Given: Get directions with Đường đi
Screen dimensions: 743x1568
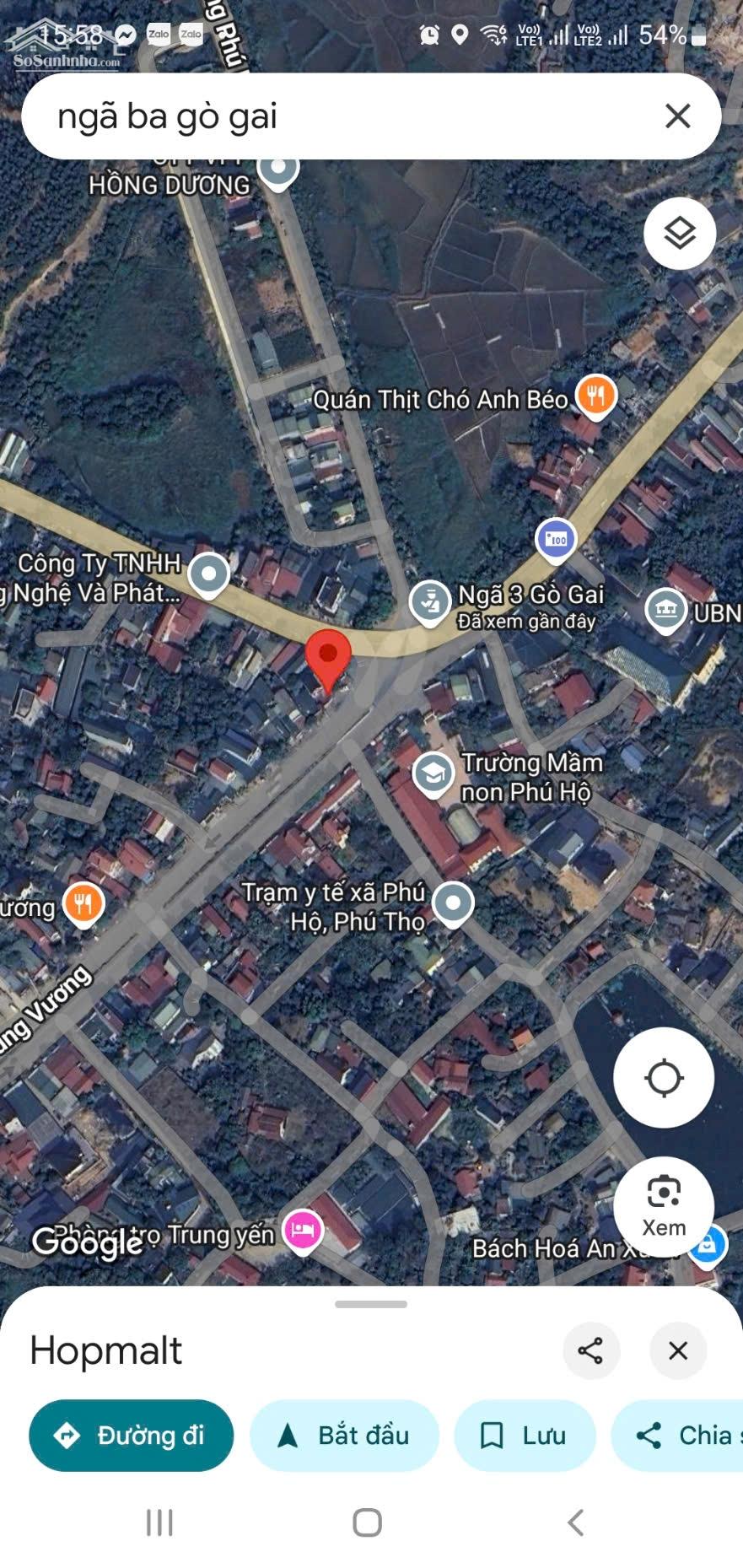Looking at the screenshot, I should pos(132,1436).
